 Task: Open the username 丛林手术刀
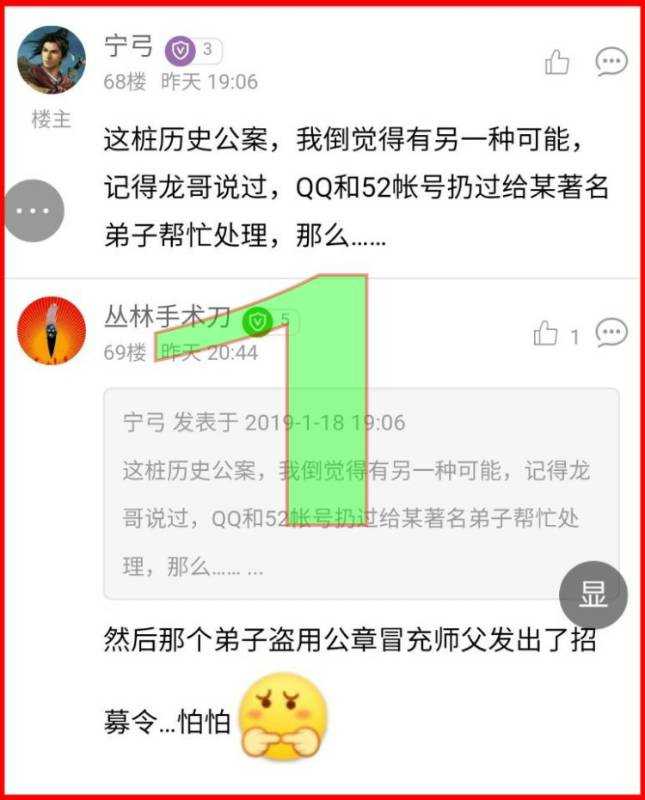coord(166,319)
